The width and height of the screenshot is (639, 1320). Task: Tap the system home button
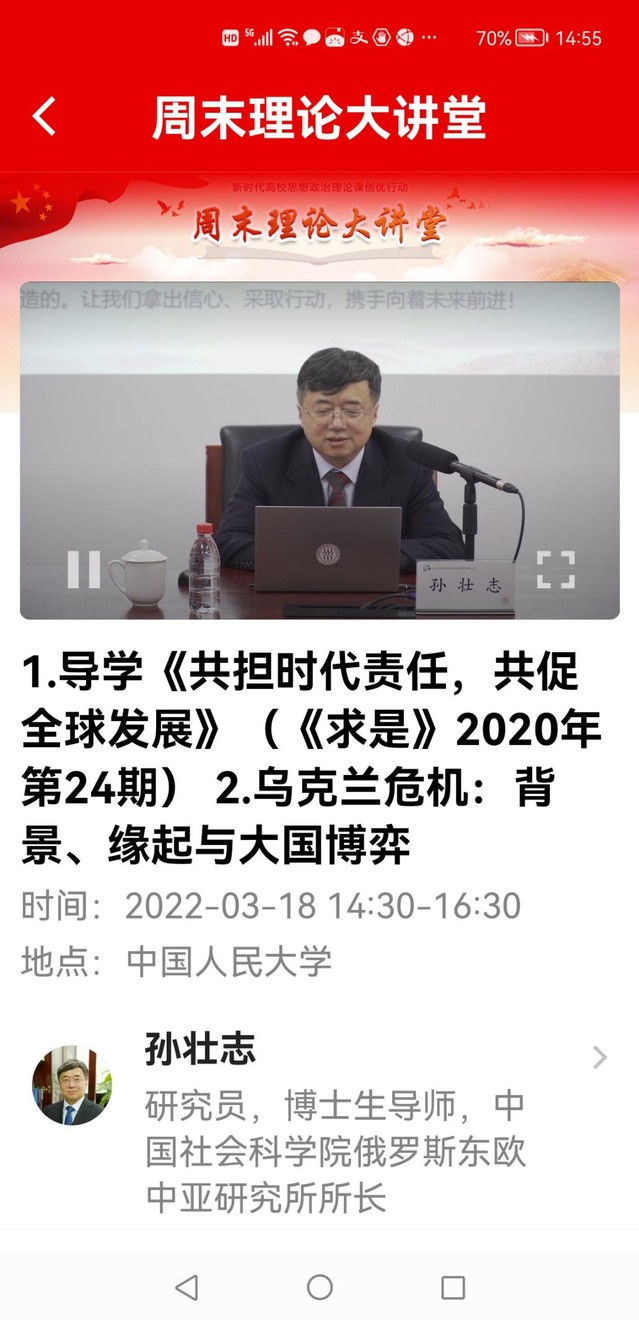coord(319,1287)
